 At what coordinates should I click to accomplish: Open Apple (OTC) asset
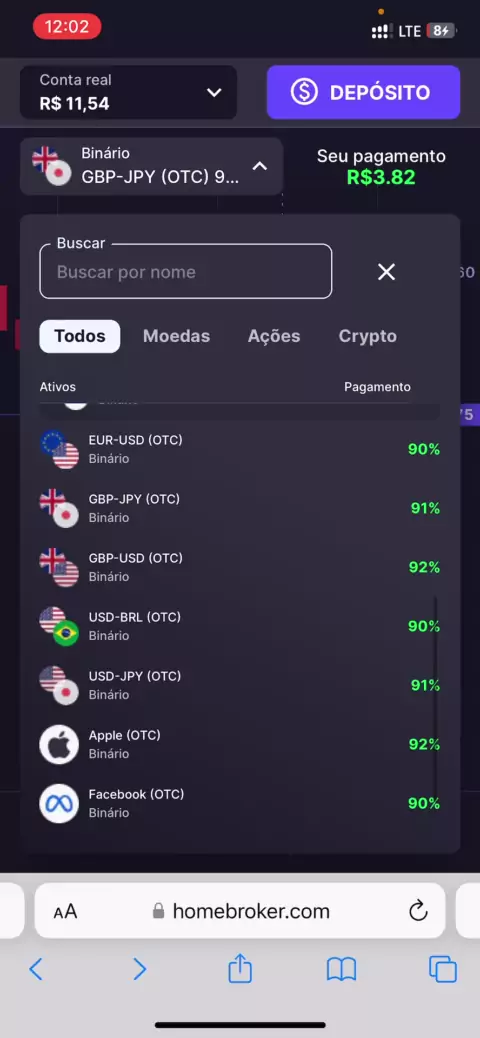(x=240, y=744)
